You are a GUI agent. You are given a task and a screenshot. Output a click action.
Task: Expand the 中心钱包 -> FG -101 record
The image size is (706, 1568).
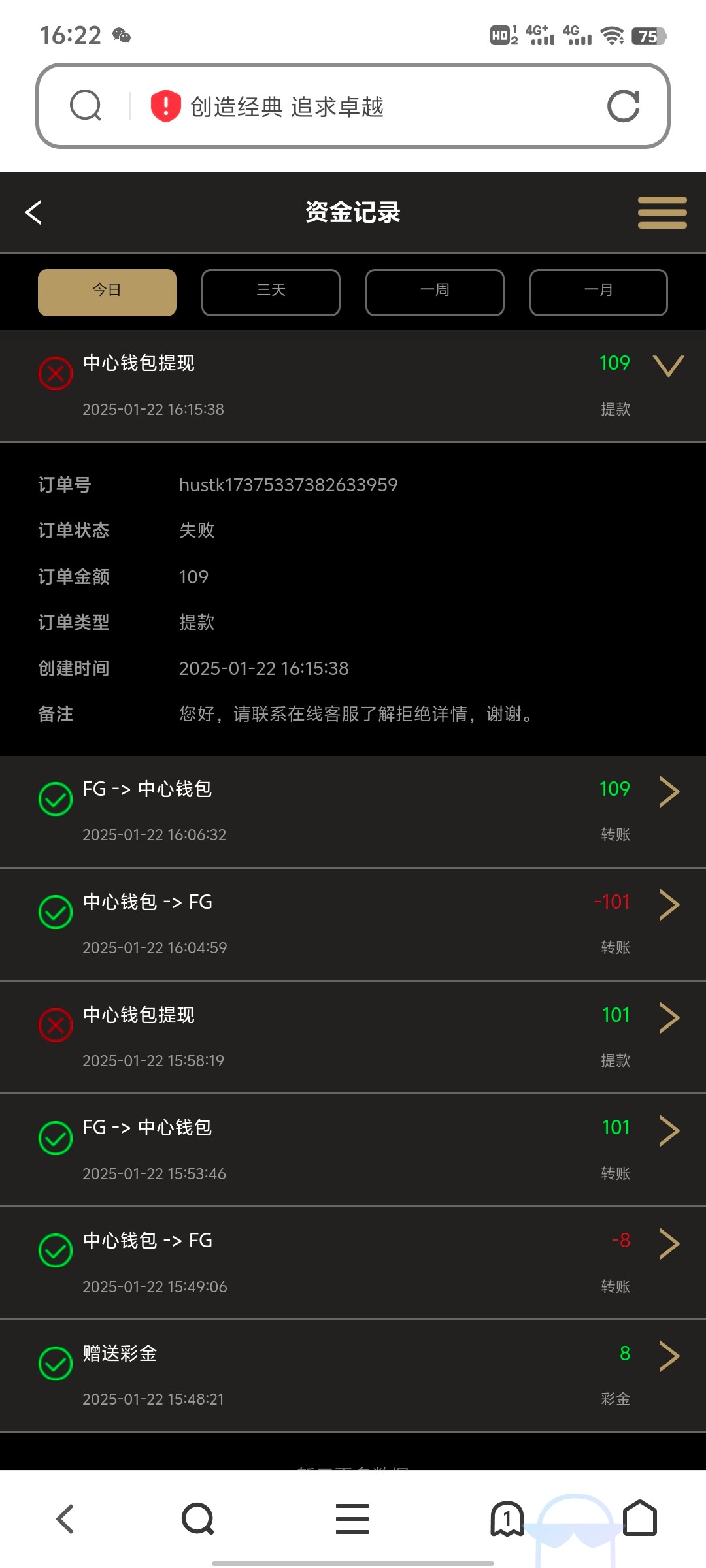point(669,905)
